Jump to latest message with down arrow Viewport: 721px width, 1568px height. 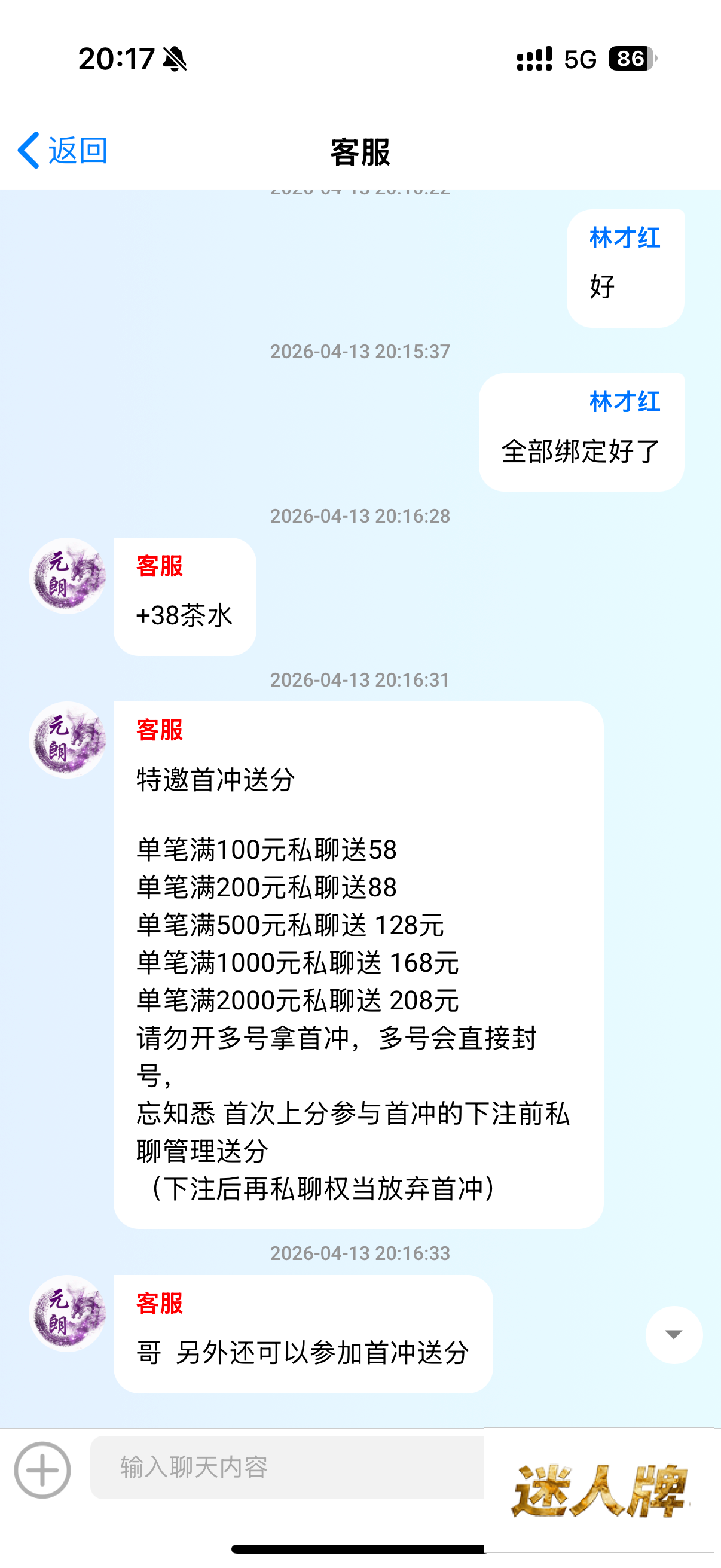coord(674,1334)
